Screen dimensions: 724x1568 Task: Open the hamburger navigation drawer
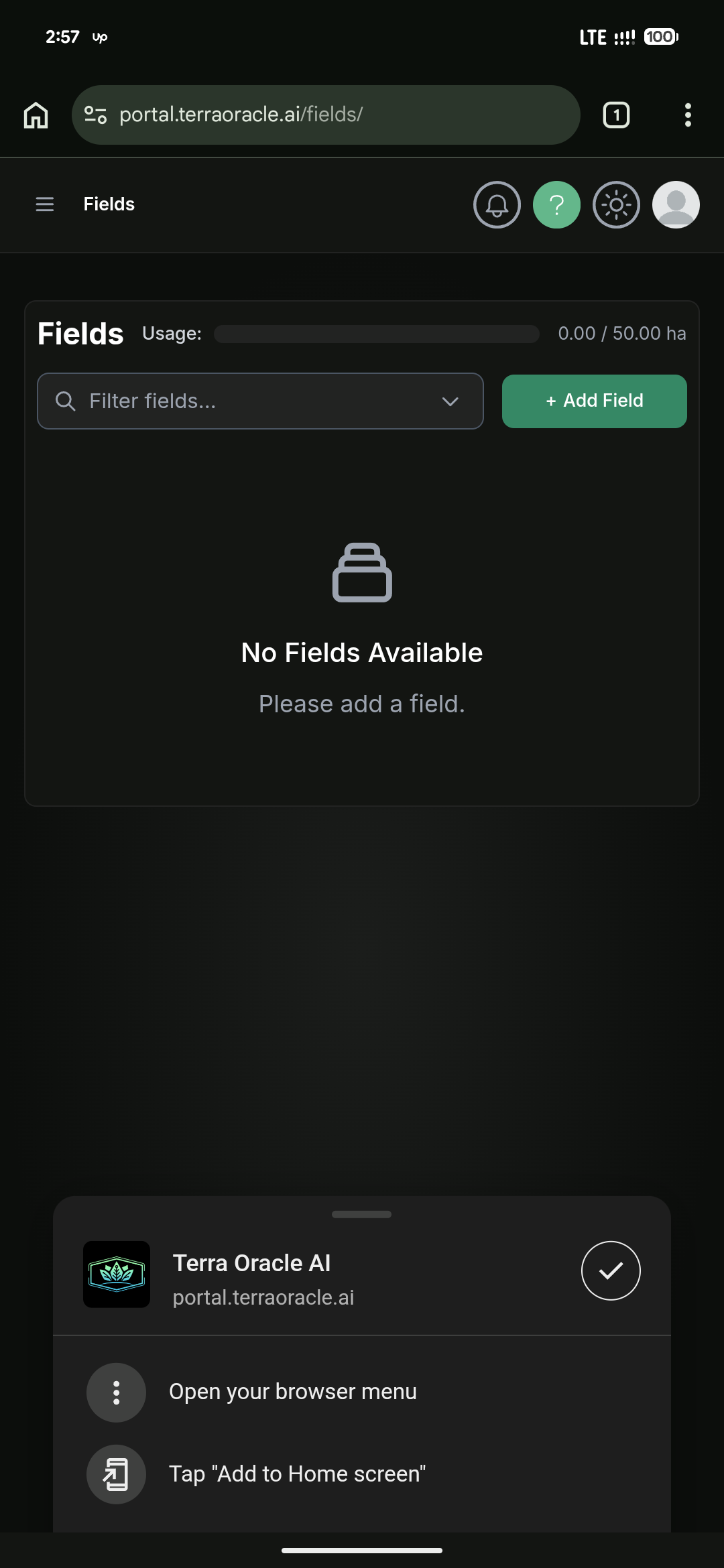click(45, 204)
